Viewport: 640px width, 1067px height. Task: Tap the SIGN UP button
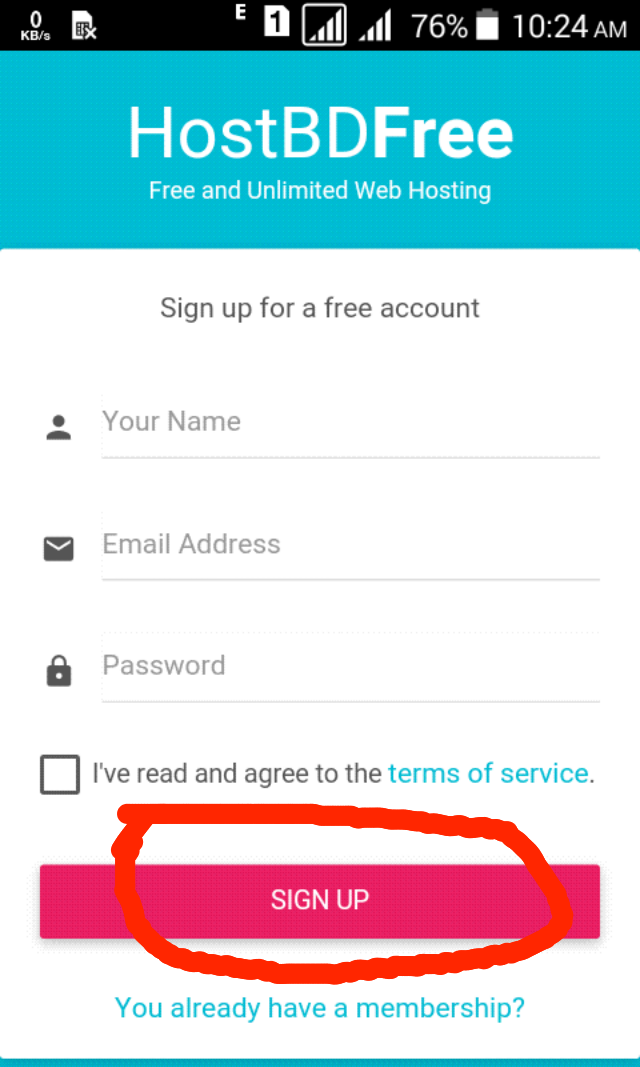point(320,900)
